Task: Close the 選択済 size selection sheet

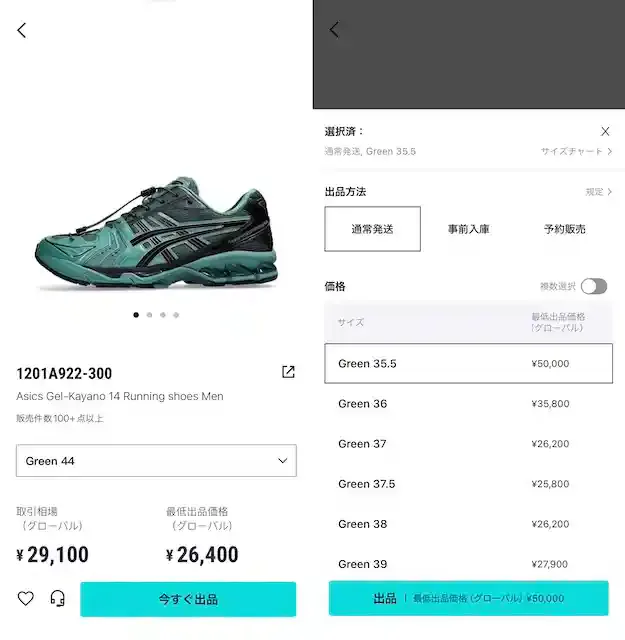Action: tap(605, 131)
